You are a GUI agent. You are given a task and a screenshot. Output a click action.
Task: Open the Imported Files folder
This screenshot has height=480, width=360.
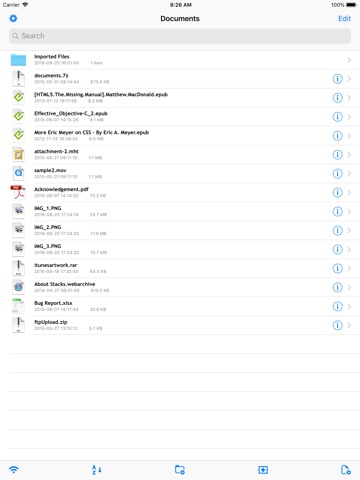coord(180,60)
